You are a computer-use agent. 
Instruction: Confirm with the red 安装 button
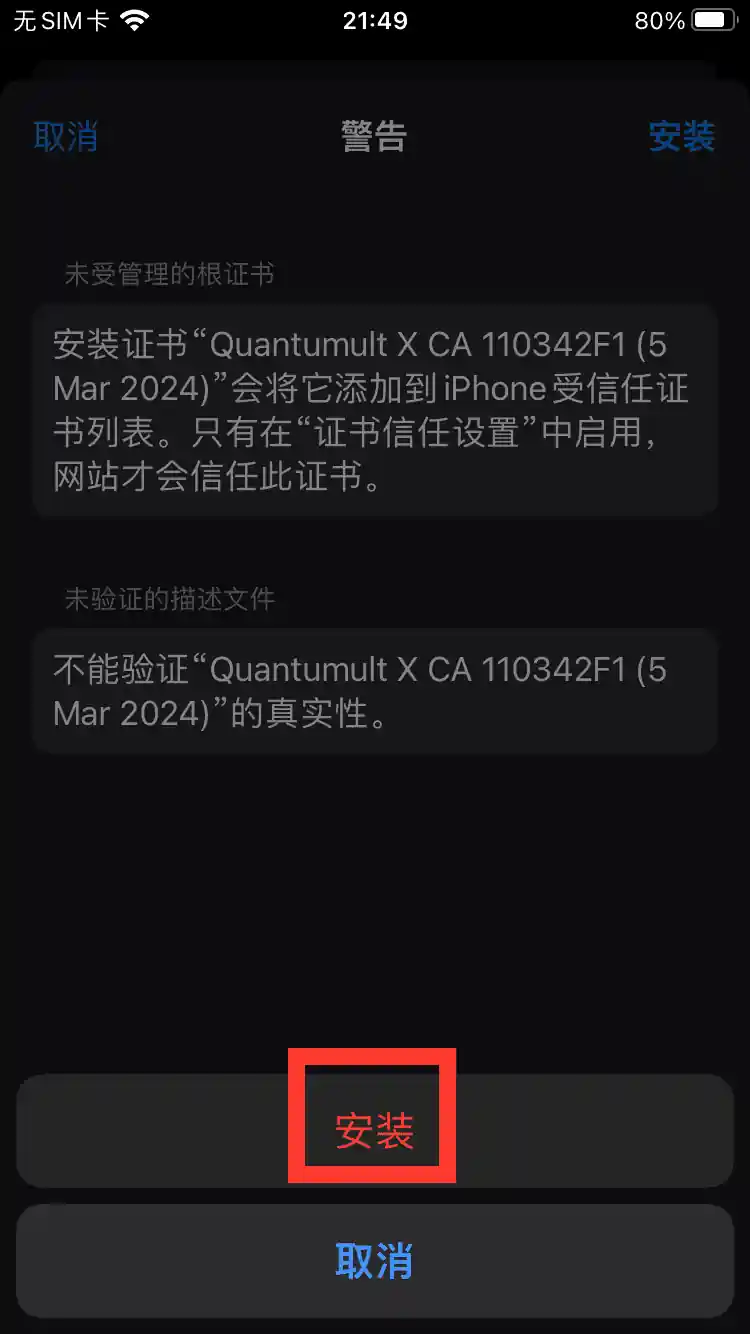point(375,1131)
